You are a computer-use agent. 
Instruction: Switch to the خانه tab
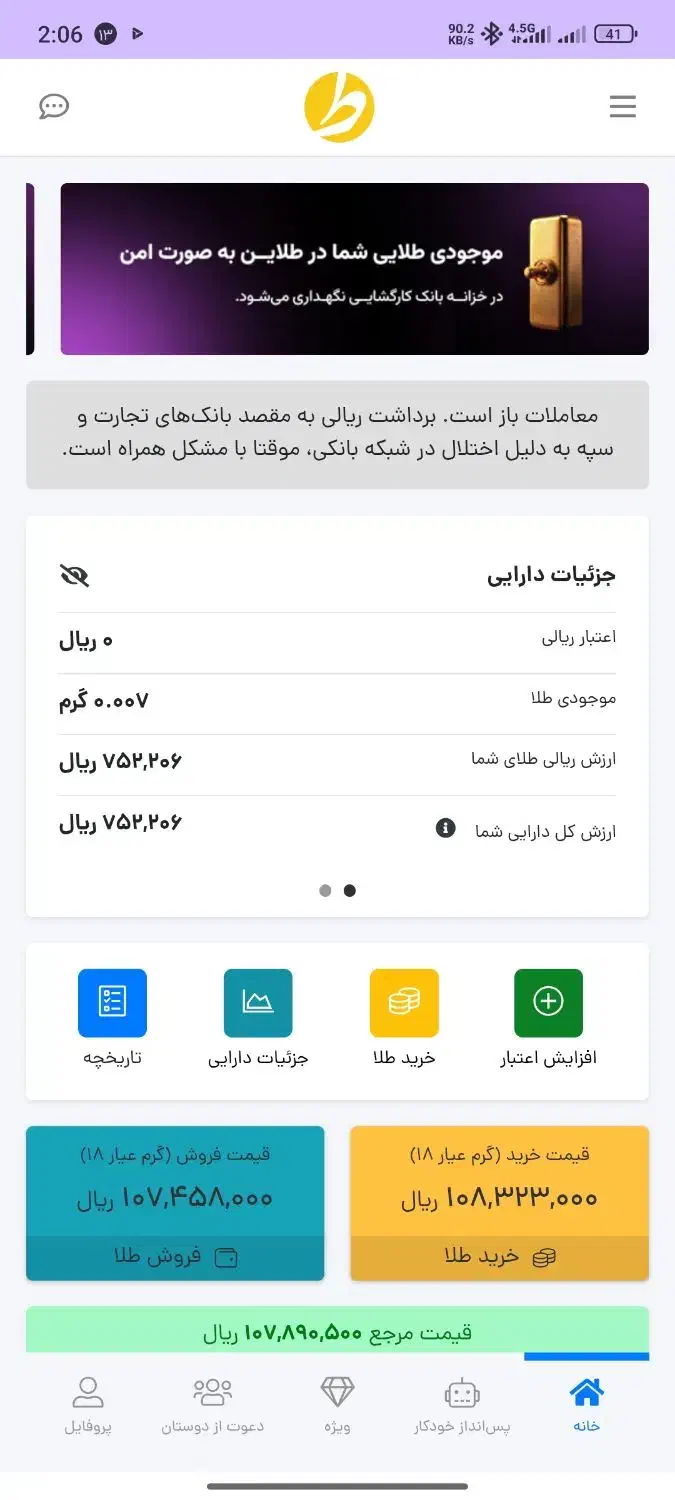pos(586,1404)
